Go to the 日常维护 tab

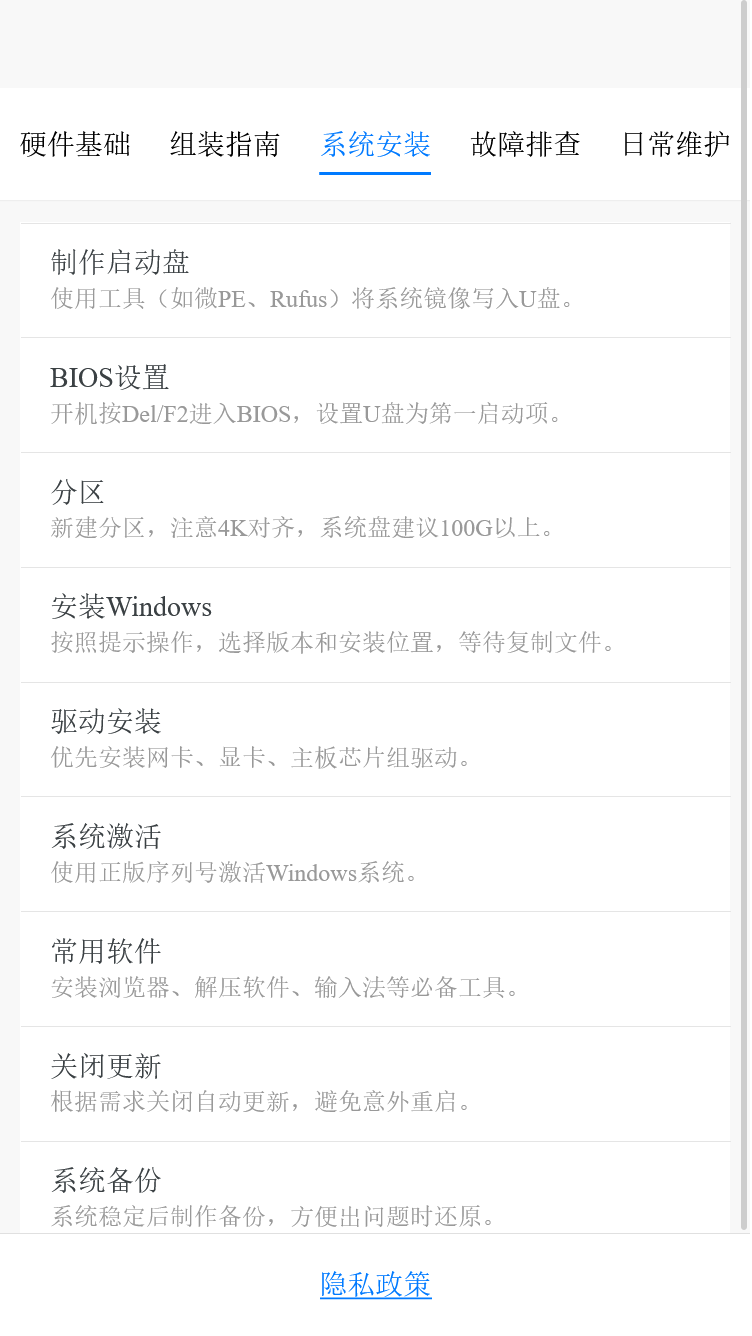(675, 144)
